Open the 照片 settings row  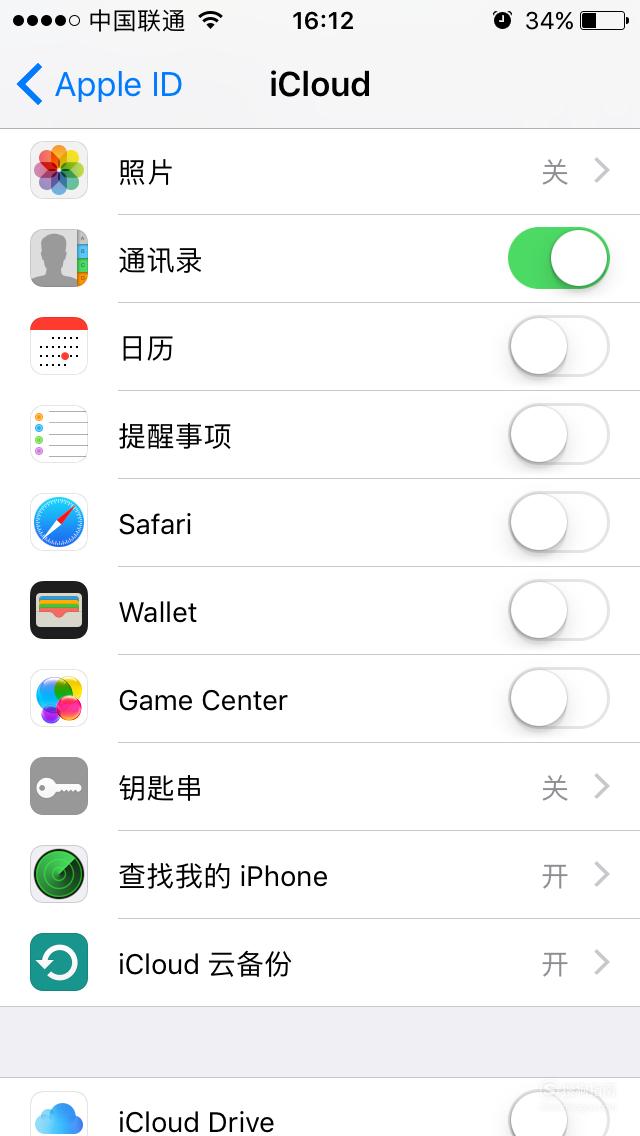(x=320, y=172)
